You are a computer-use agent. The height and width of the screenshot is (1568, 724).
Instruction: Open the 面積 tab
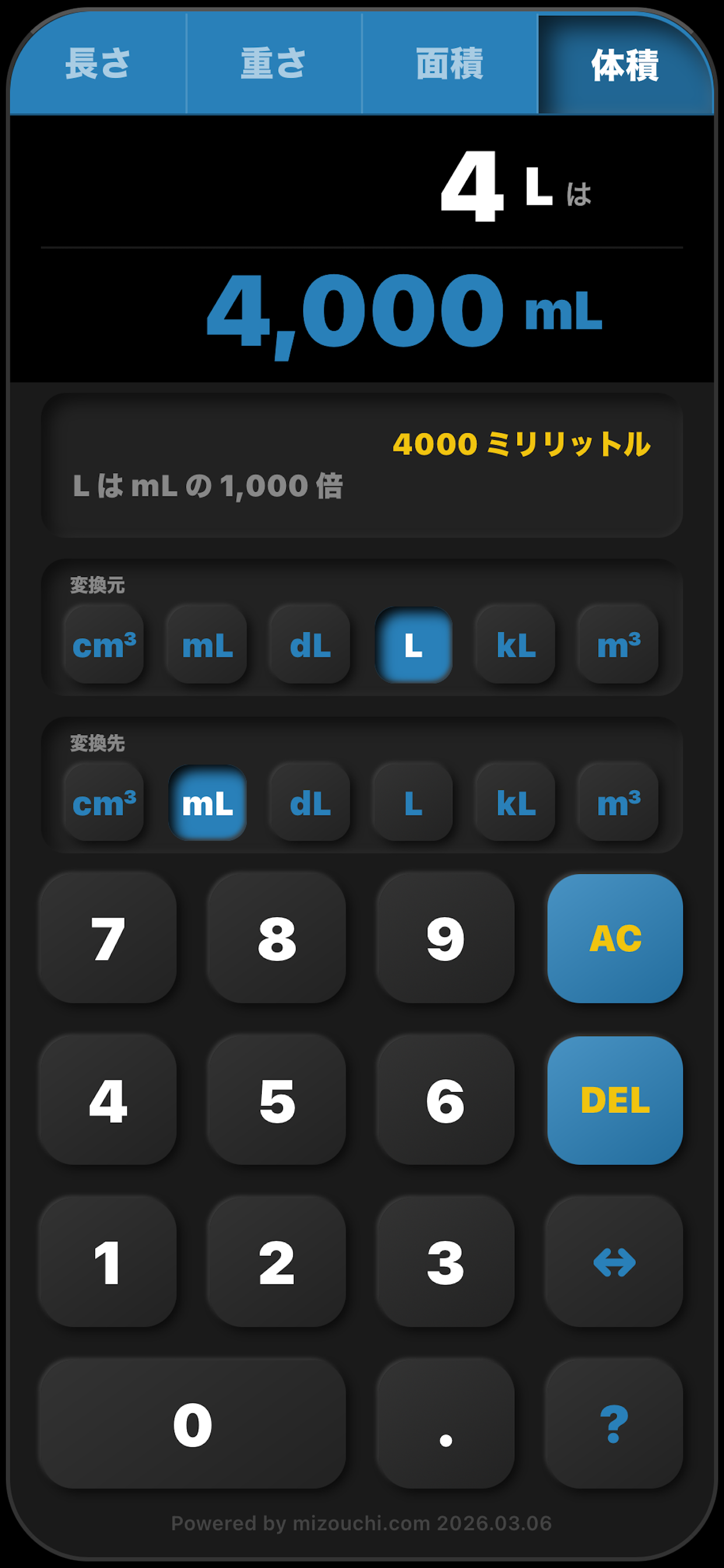click(x=449, y=64)
